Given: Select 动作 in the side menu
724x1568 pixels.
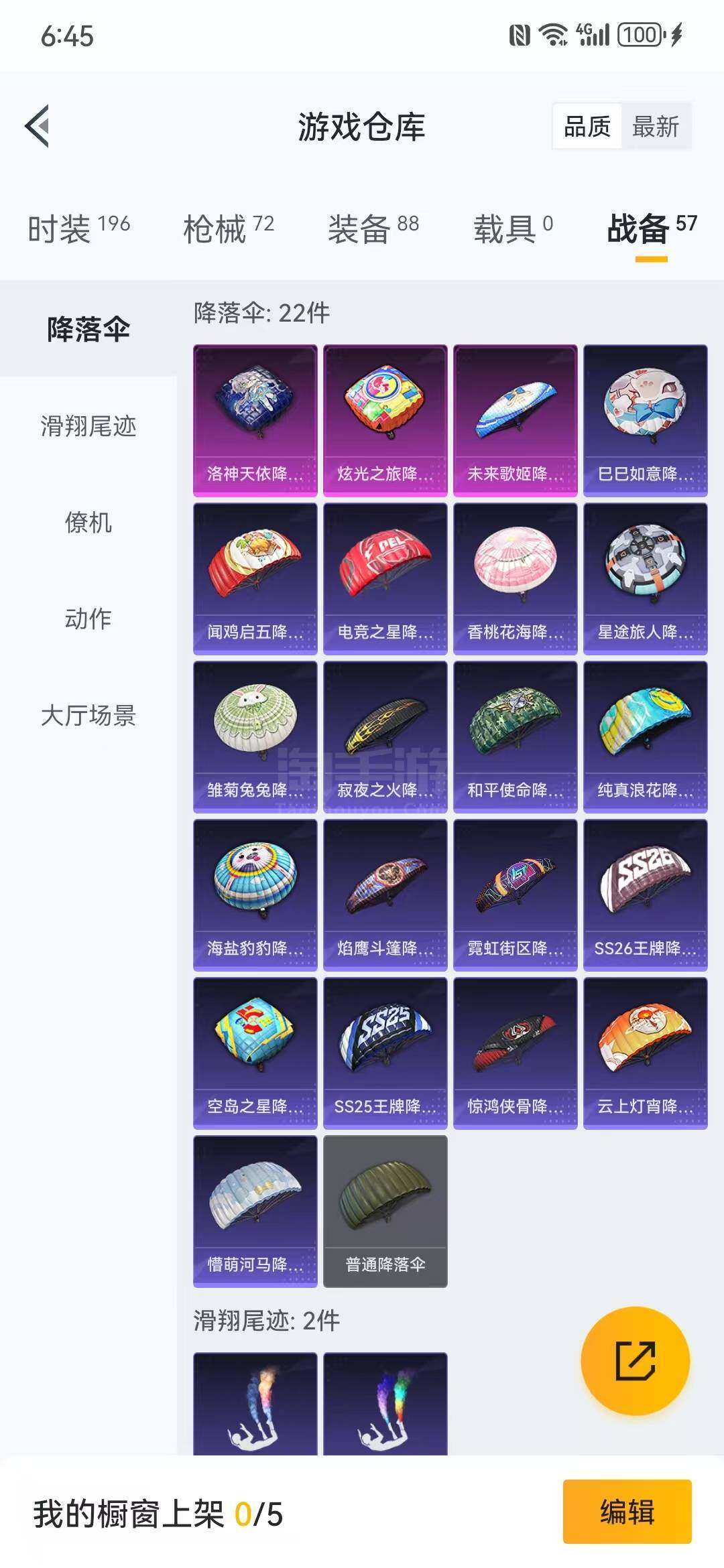Looking at the screenshot, I should [88, 619].
